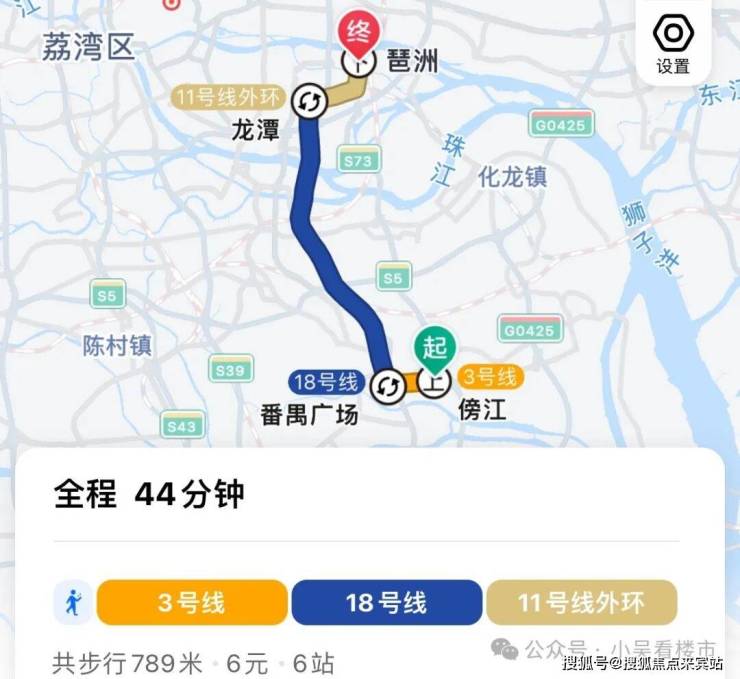Tap the 龙潭 transfer station marker
Viewport: 740px width, 679px height.
pos(308,101)
